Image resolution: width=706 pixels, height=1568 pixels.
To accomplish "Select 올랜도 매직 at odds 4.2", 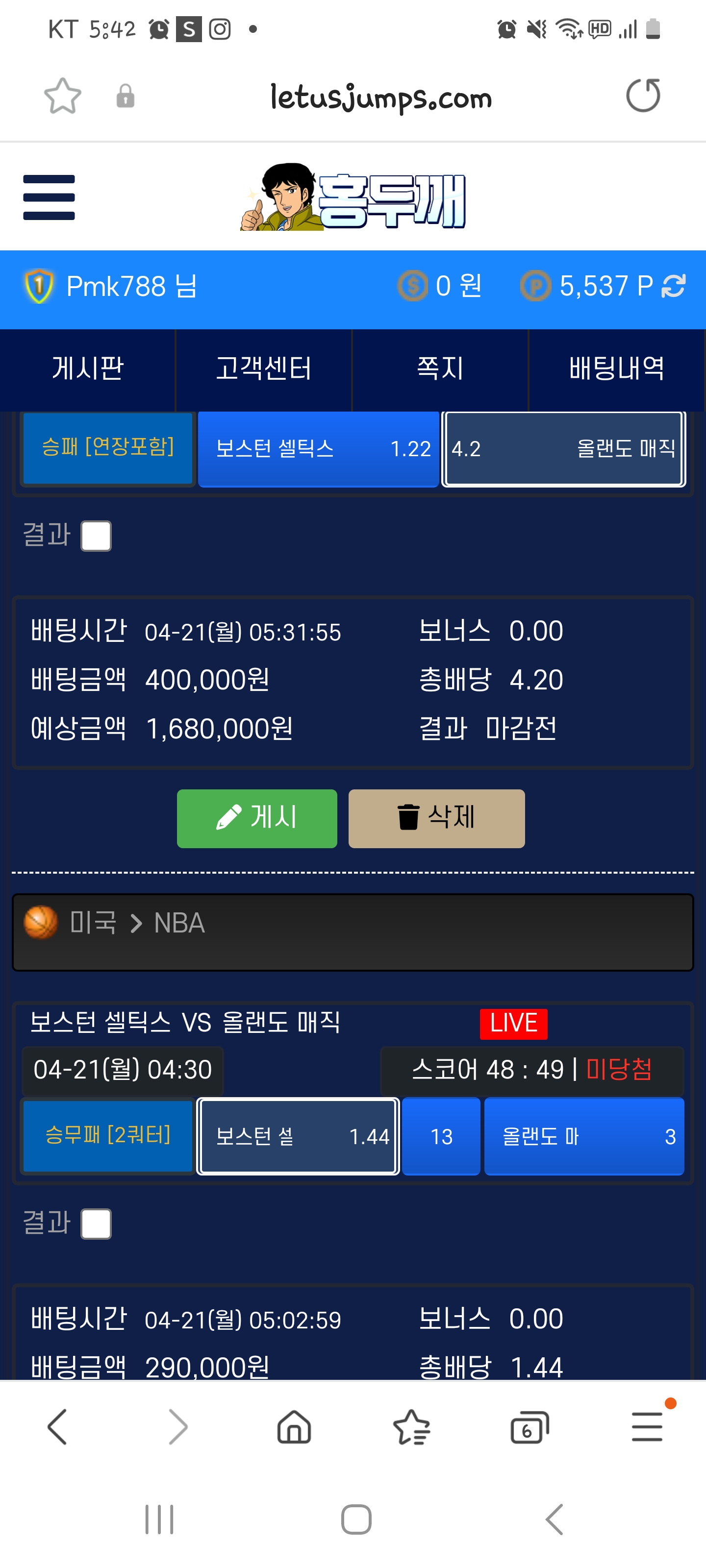I will pyautogui.click(x=563, y=449).
